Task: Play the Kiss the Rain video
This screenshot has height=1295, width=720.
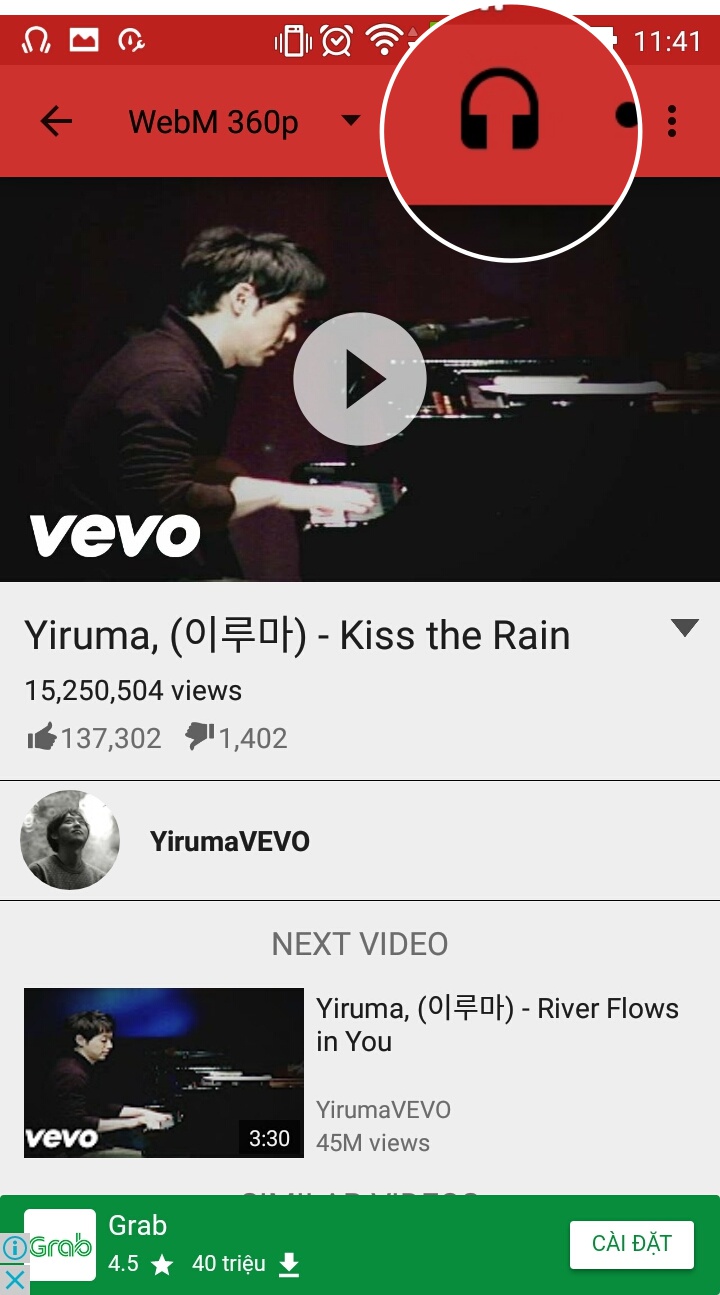Action: [x=360, y=379]
